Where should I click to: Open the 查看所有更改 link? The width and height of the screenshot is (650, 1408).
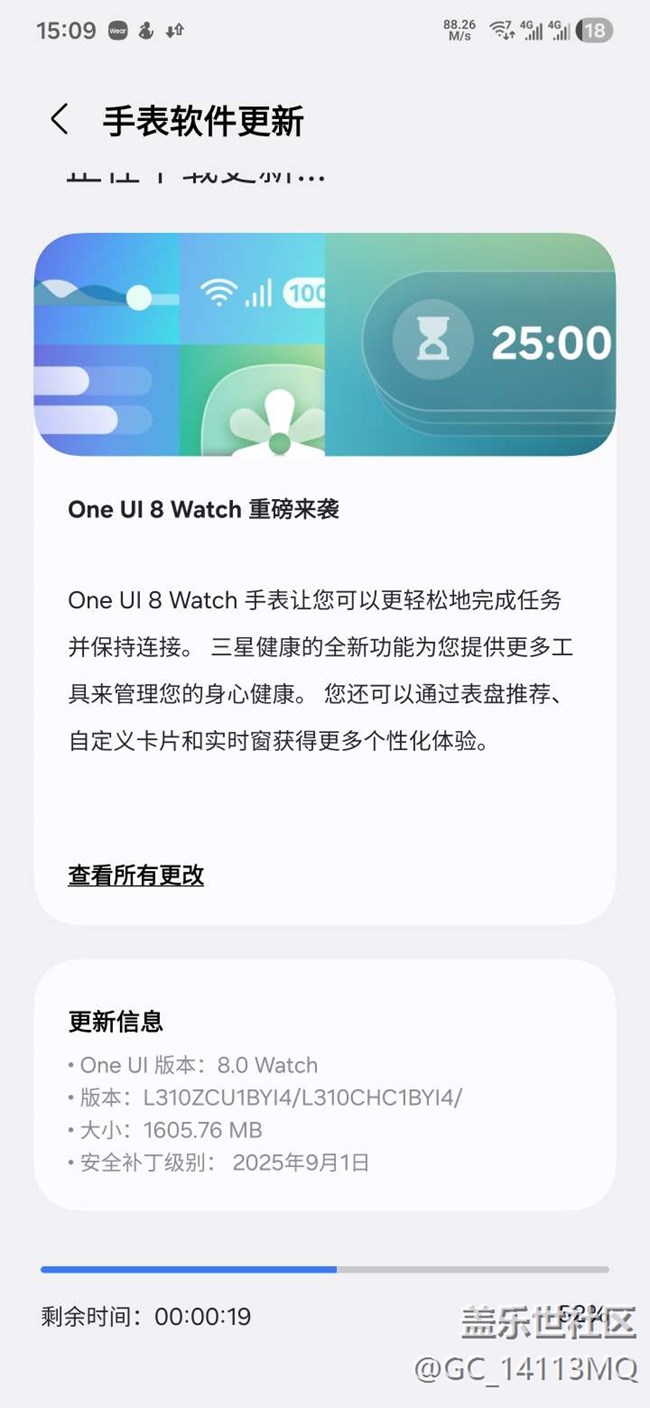click(136, 875)
